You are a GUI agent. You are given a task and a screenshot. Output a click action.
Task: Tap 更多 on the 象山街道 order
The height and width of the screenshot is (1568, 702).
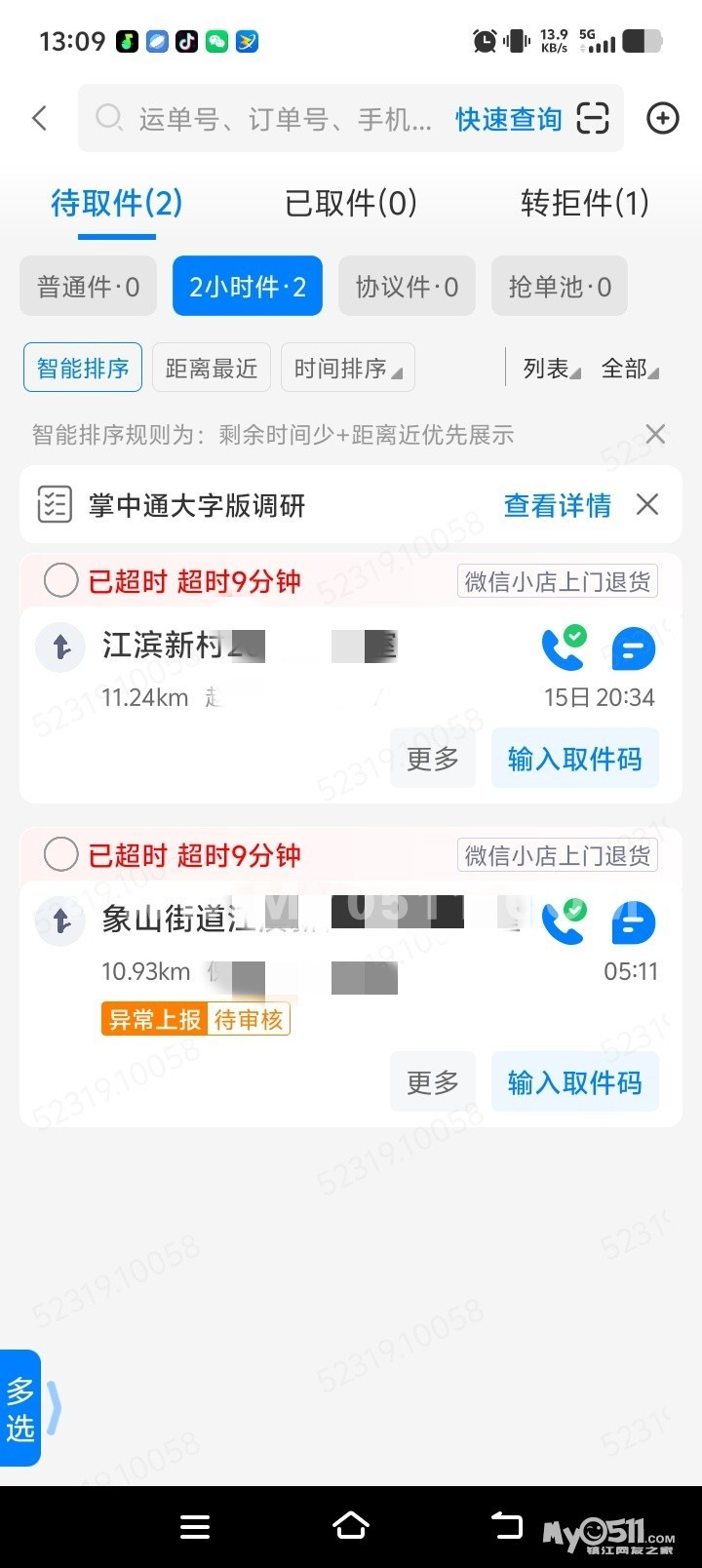coord(433,1082)
